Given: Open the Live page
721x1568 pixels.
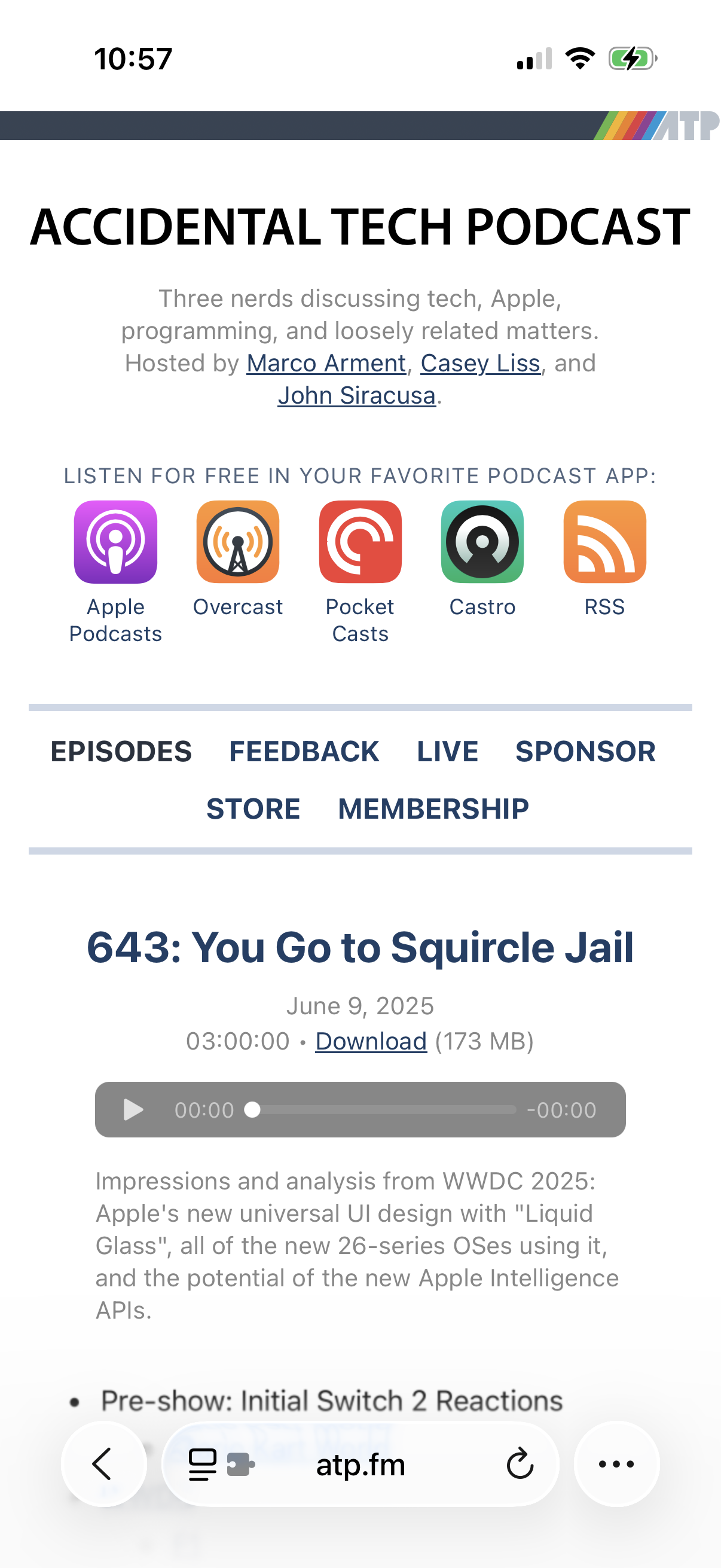Looking at the screenshot, I should pyautogui.click(x=447, y=751).
